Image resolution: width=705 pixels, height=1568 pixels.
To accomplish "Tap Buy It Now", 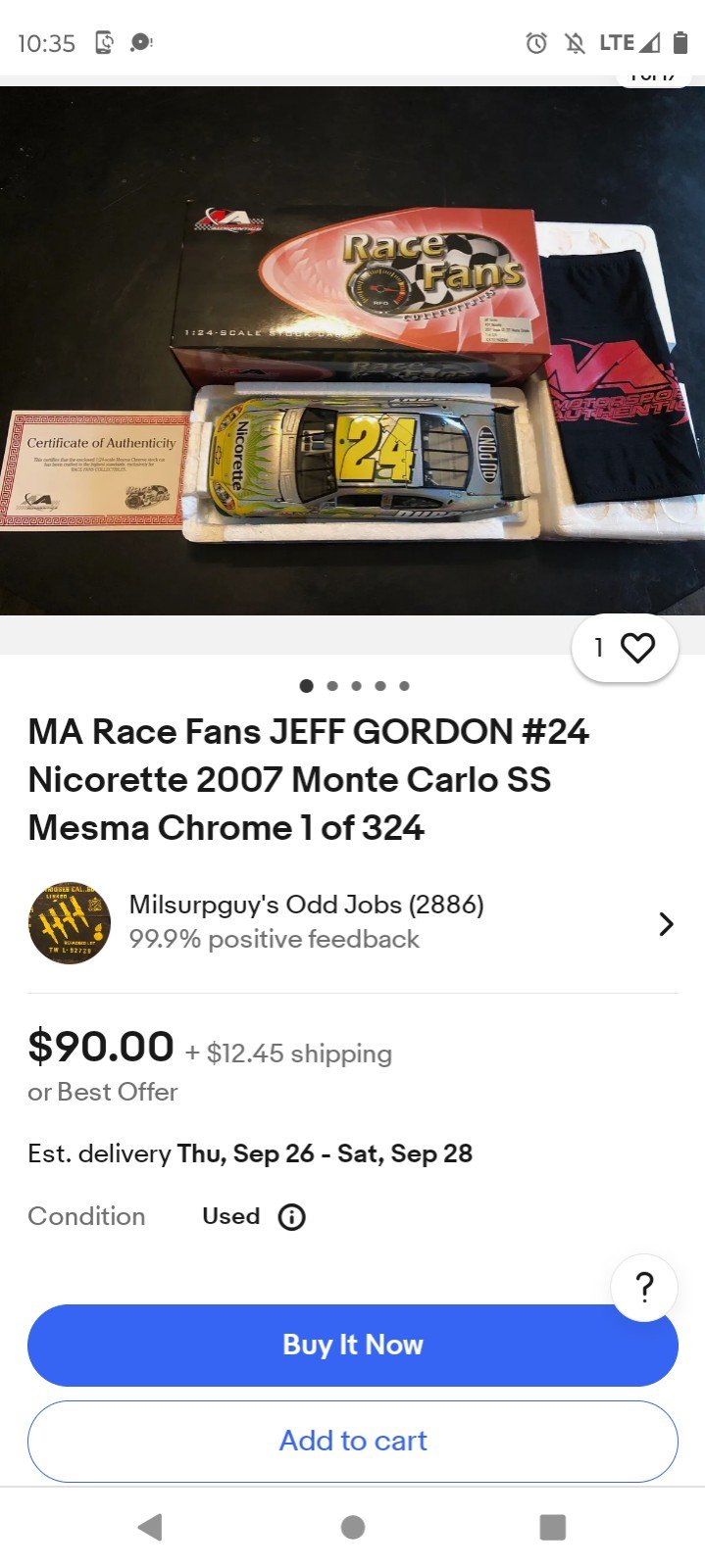I will pos(353,1345).
